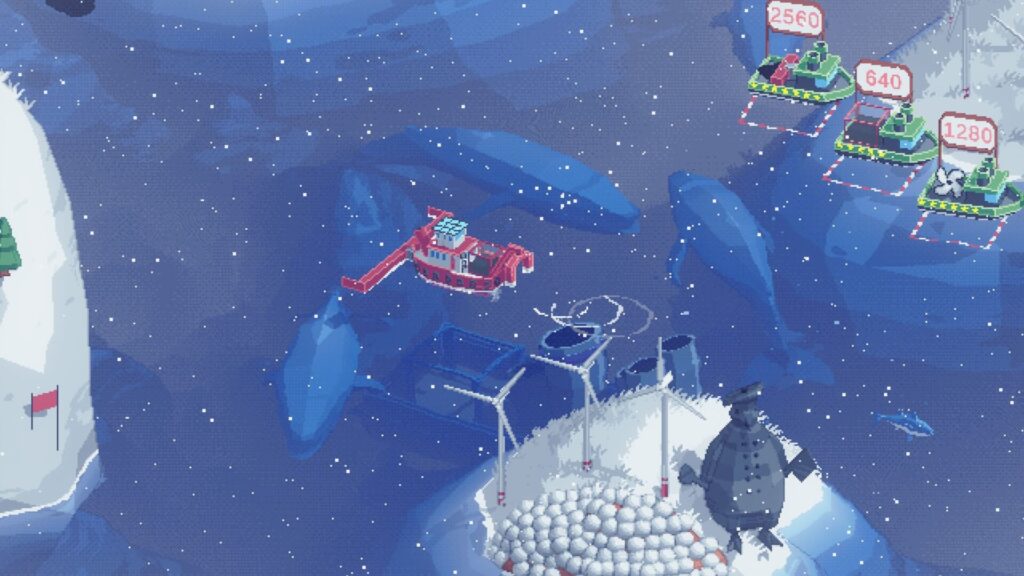This screenshot has width=1024, height=576.
Task: Buy the boat priced 640
Action: click(x=885, y=134)
